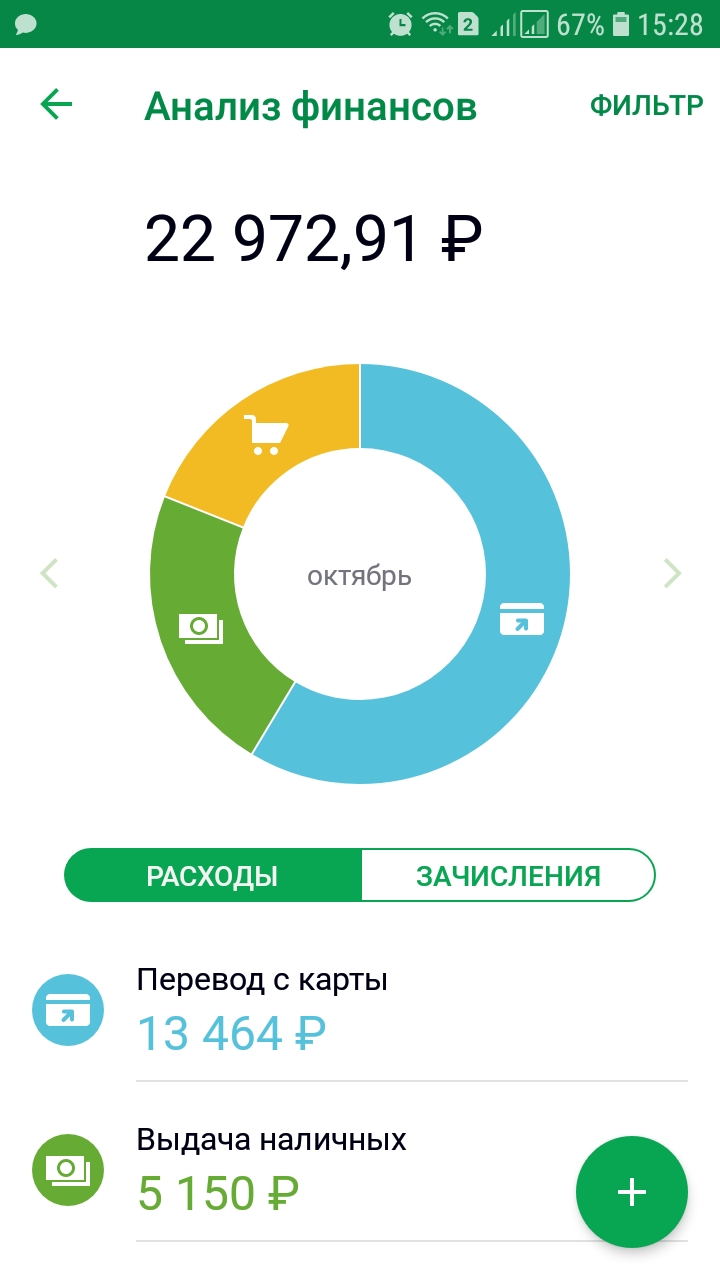Open the Перевод с карты category
The image size is (720, 1280).
coord(360,1010)
